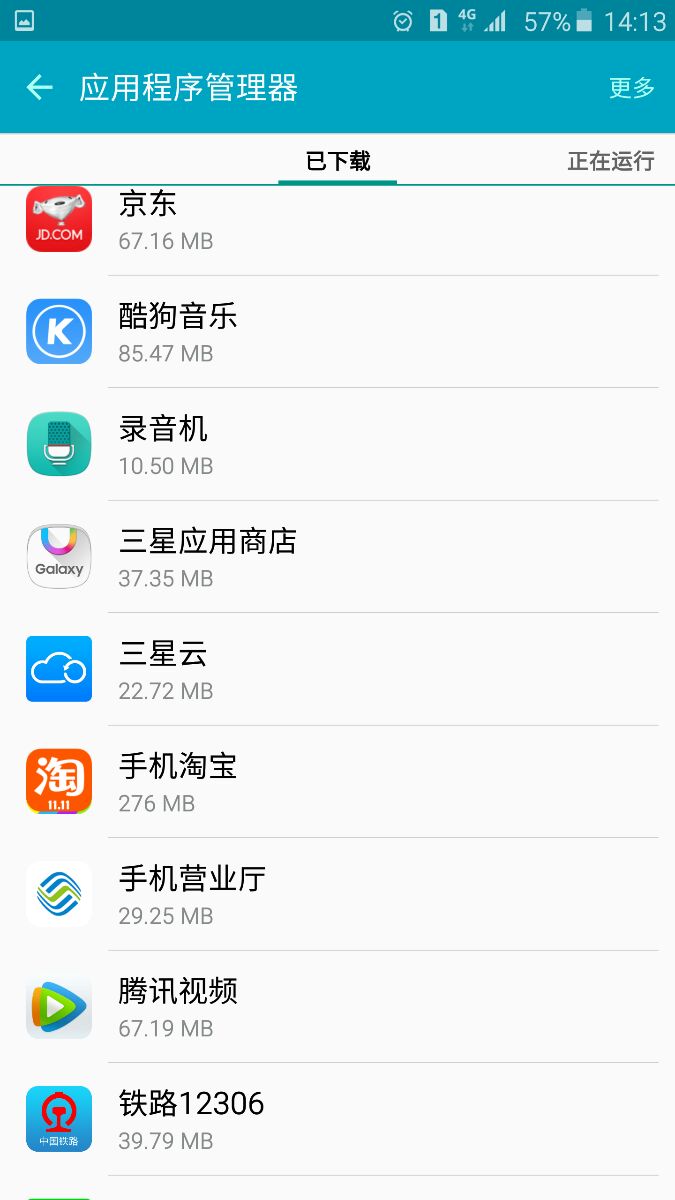
Task: Open 酷狗音乐 app details
Action: pyautogui.click(x=337, y=332)
